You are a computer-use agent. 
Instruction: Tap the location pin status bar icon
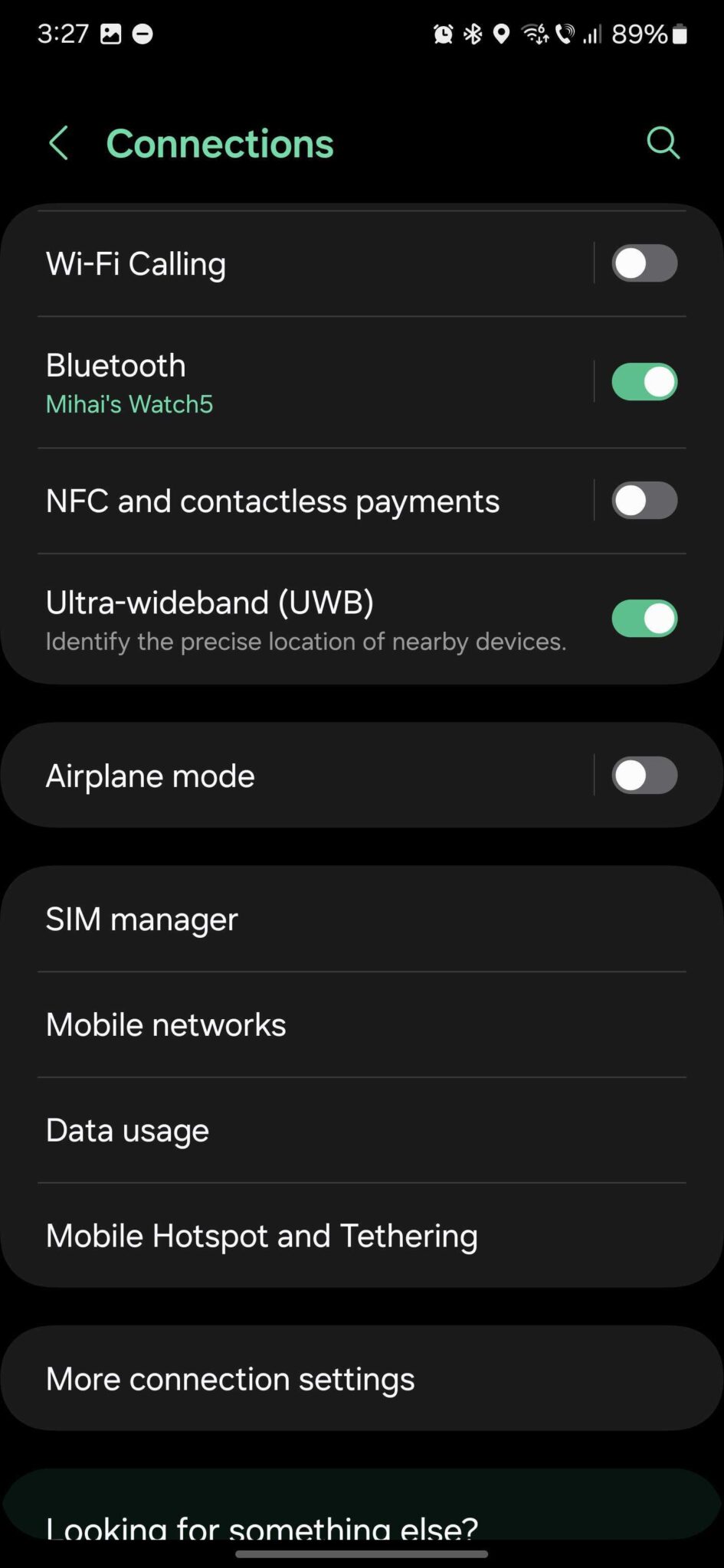[502, 34]
